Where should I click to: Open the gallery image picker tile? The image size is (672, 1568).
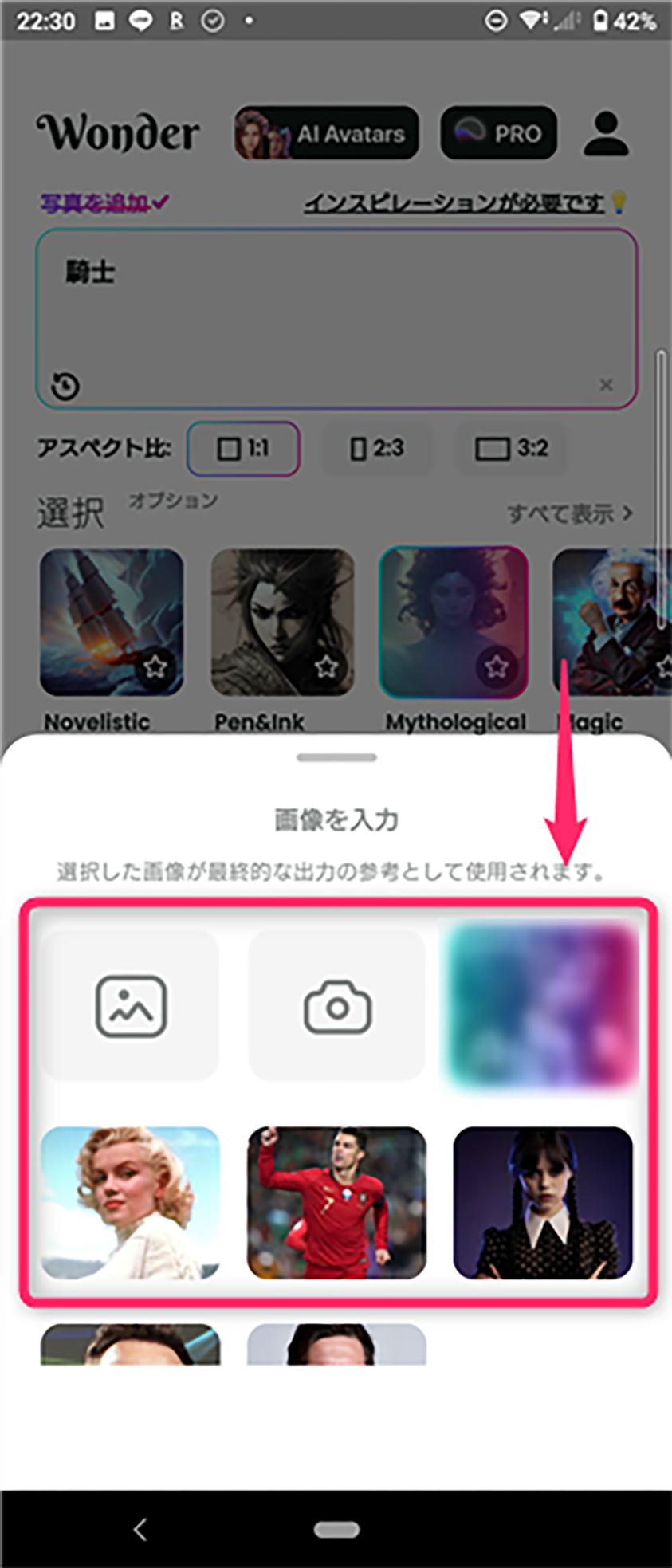(130, 1006)
